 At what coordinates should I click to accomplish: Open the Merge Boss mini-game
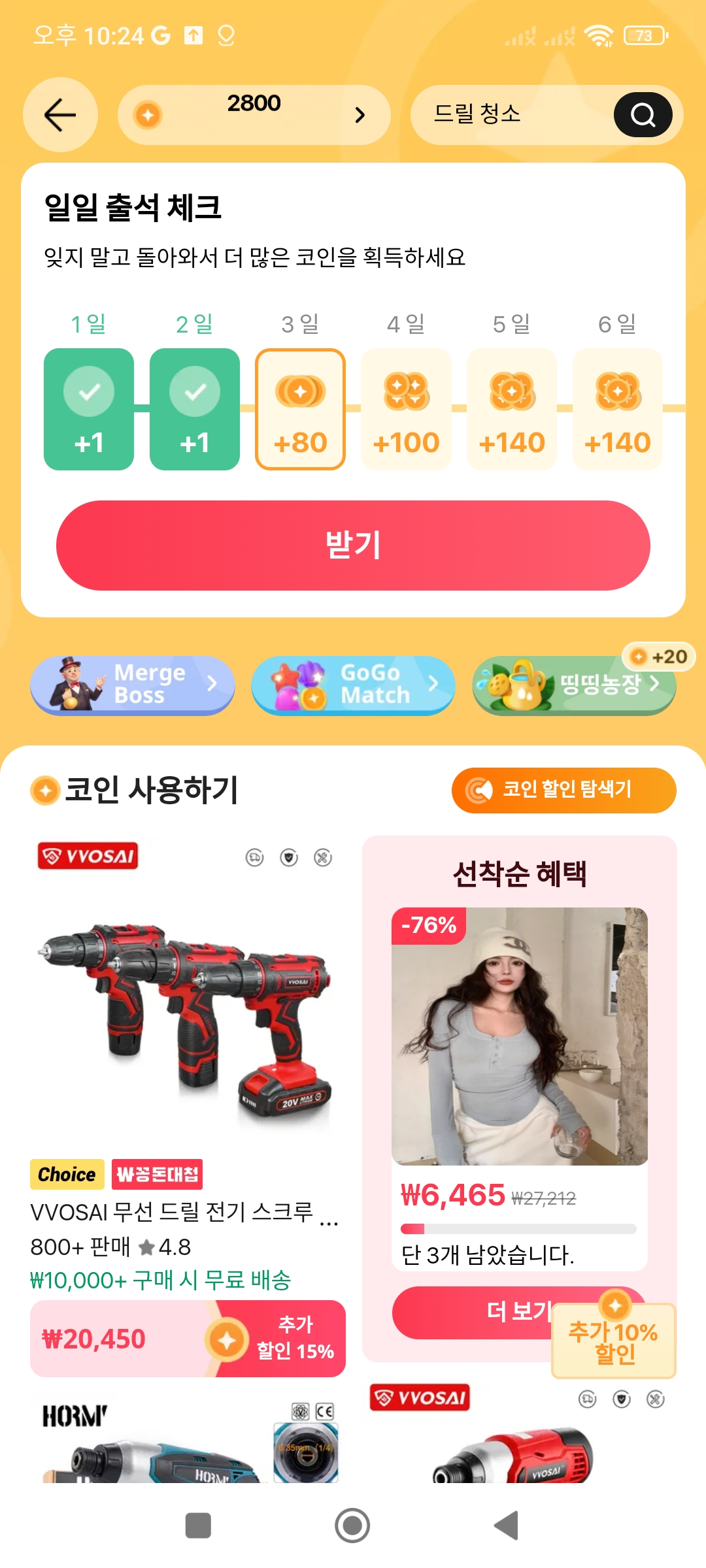click(x=132, y=685)
